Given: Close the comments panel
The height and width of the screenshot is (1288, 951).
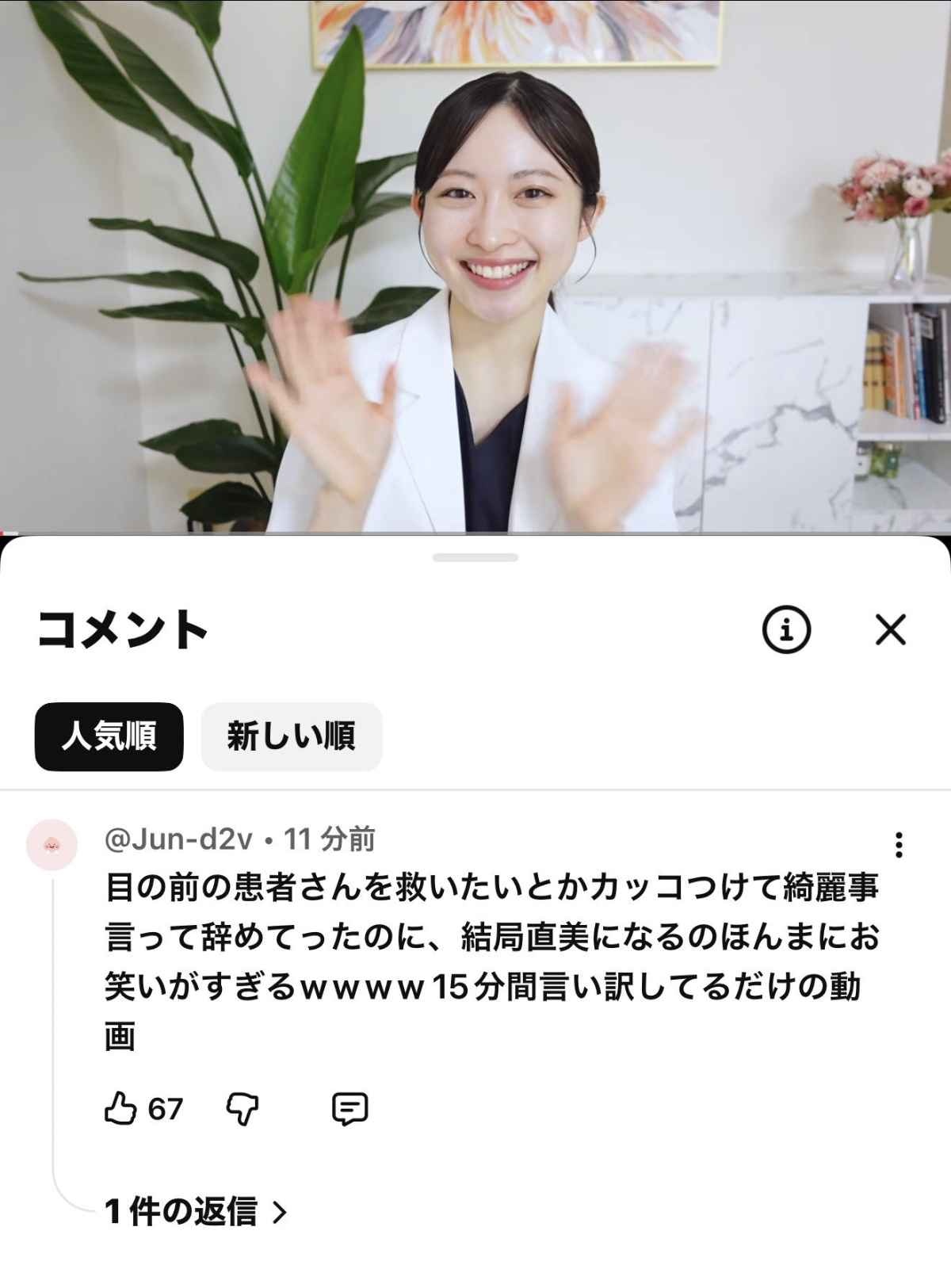Looking at the screenshot, I should (x=890, y=630).
